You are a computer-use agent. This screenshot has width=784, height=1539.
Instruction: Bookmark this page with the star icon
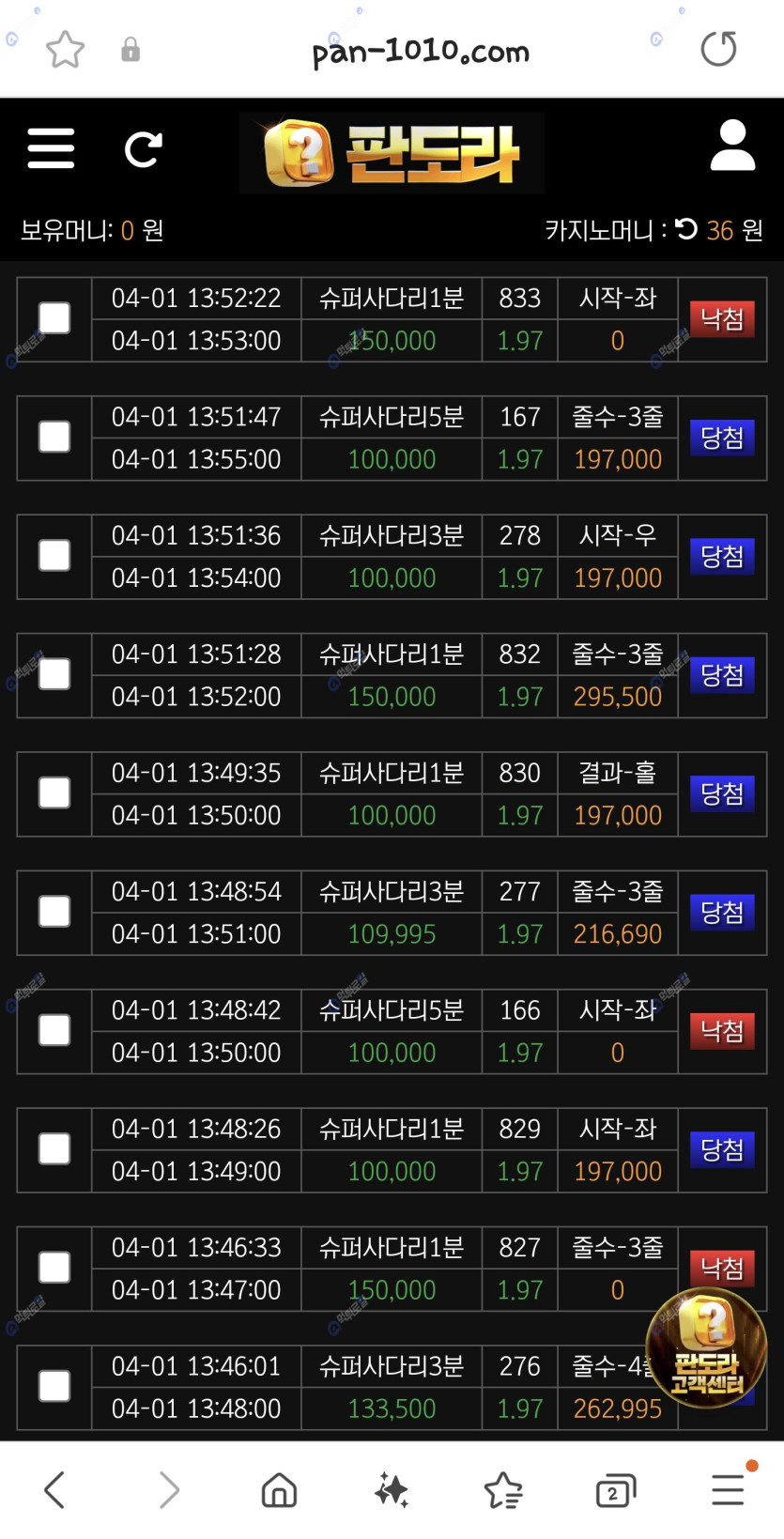(x=65, y=50)
